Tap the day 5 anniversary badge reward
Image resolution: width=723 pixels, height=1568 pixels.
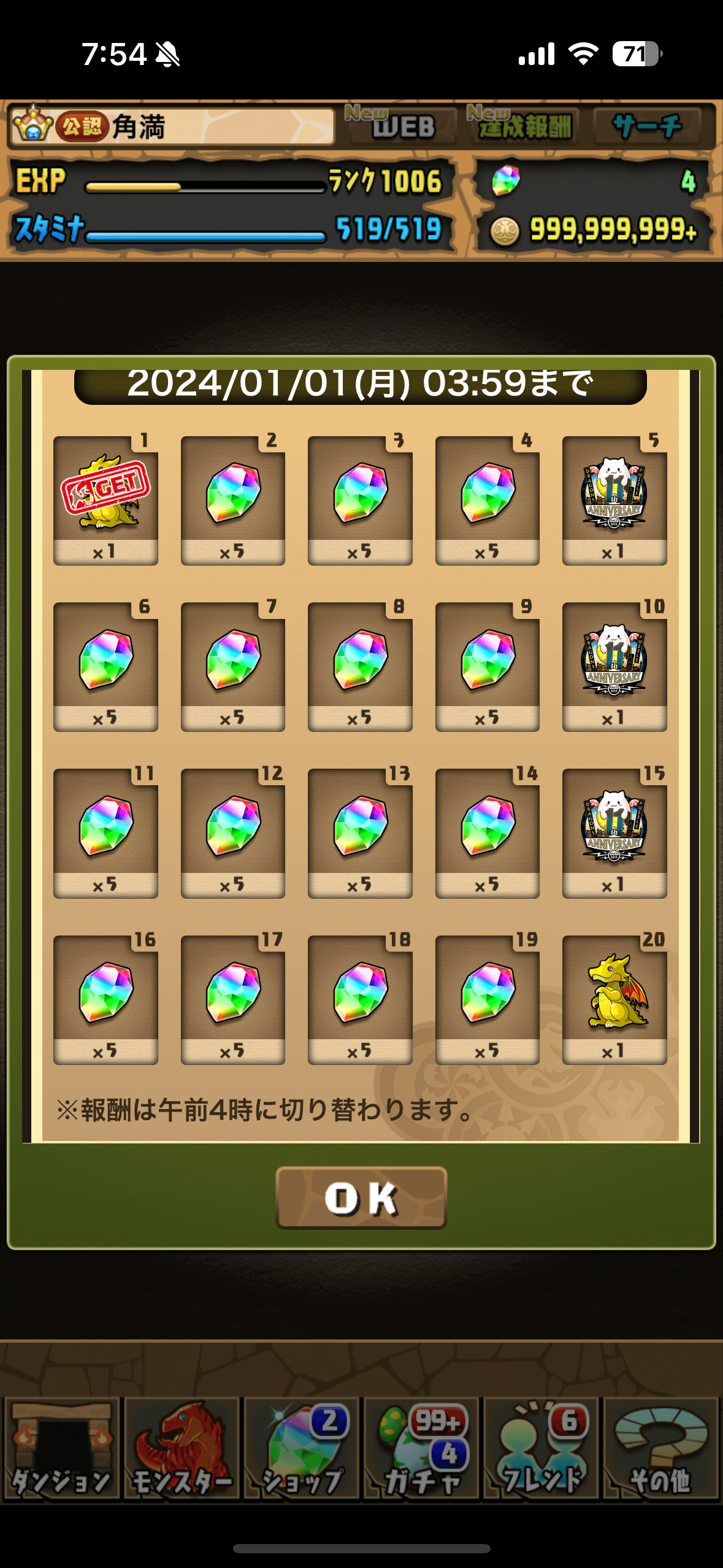tap(614, 500)
